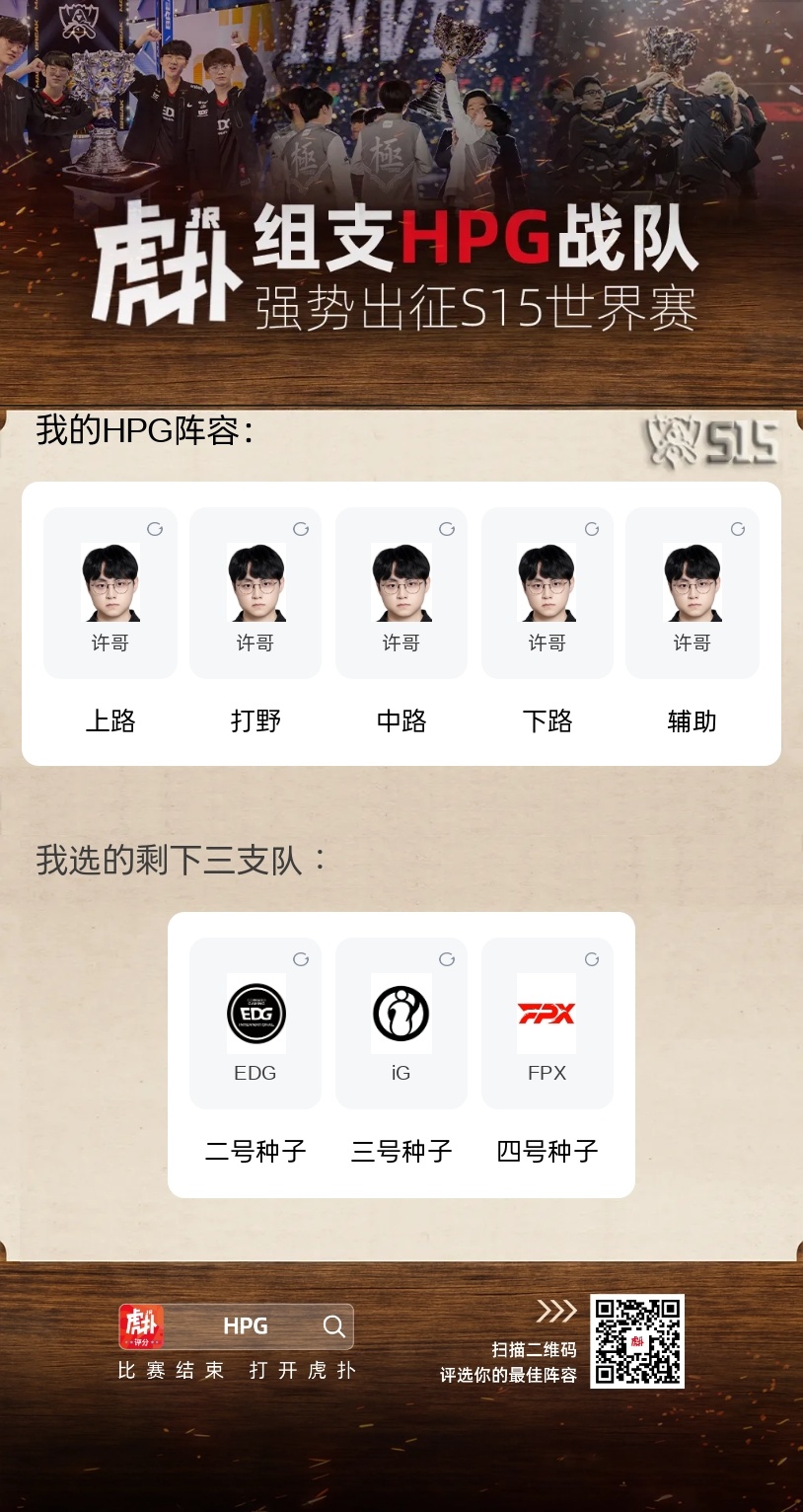Reroll the 上路 player with the refresh icon
Screen dimensions: 803x1512
[156, 529]
